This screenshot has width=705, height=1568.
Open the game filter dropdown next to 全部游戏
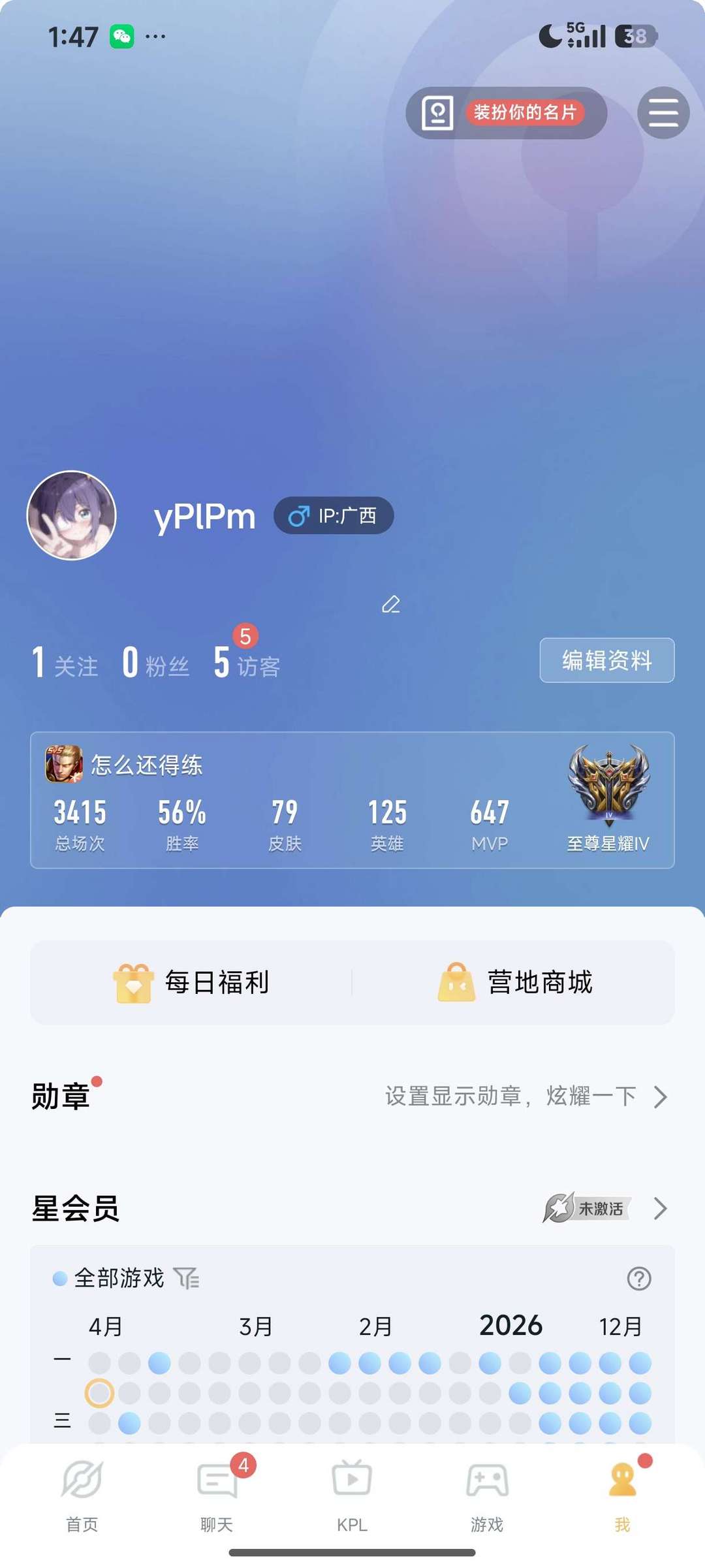tap(188, 1279)
